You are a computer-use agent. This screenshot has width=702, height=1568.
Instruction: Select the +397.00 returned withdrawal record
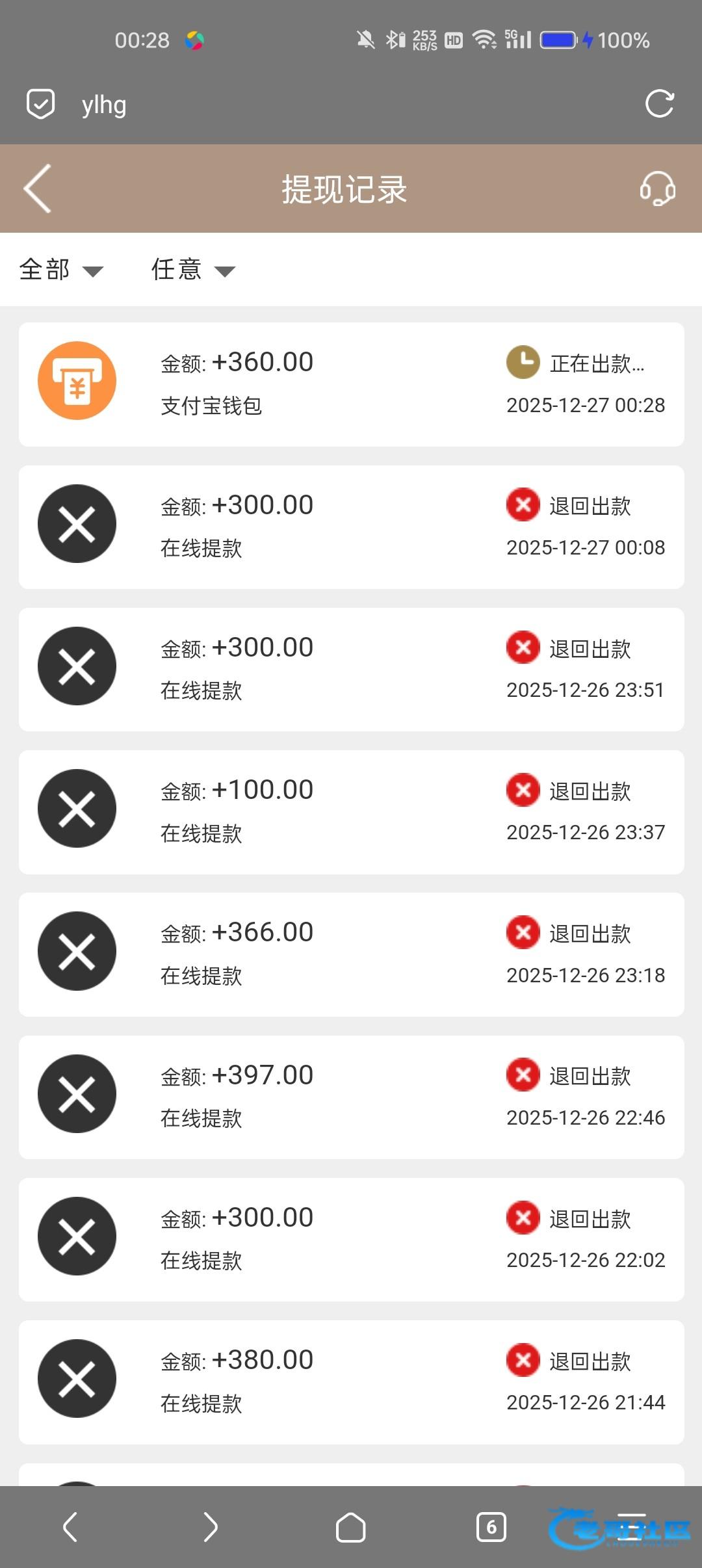point(351,1097)
